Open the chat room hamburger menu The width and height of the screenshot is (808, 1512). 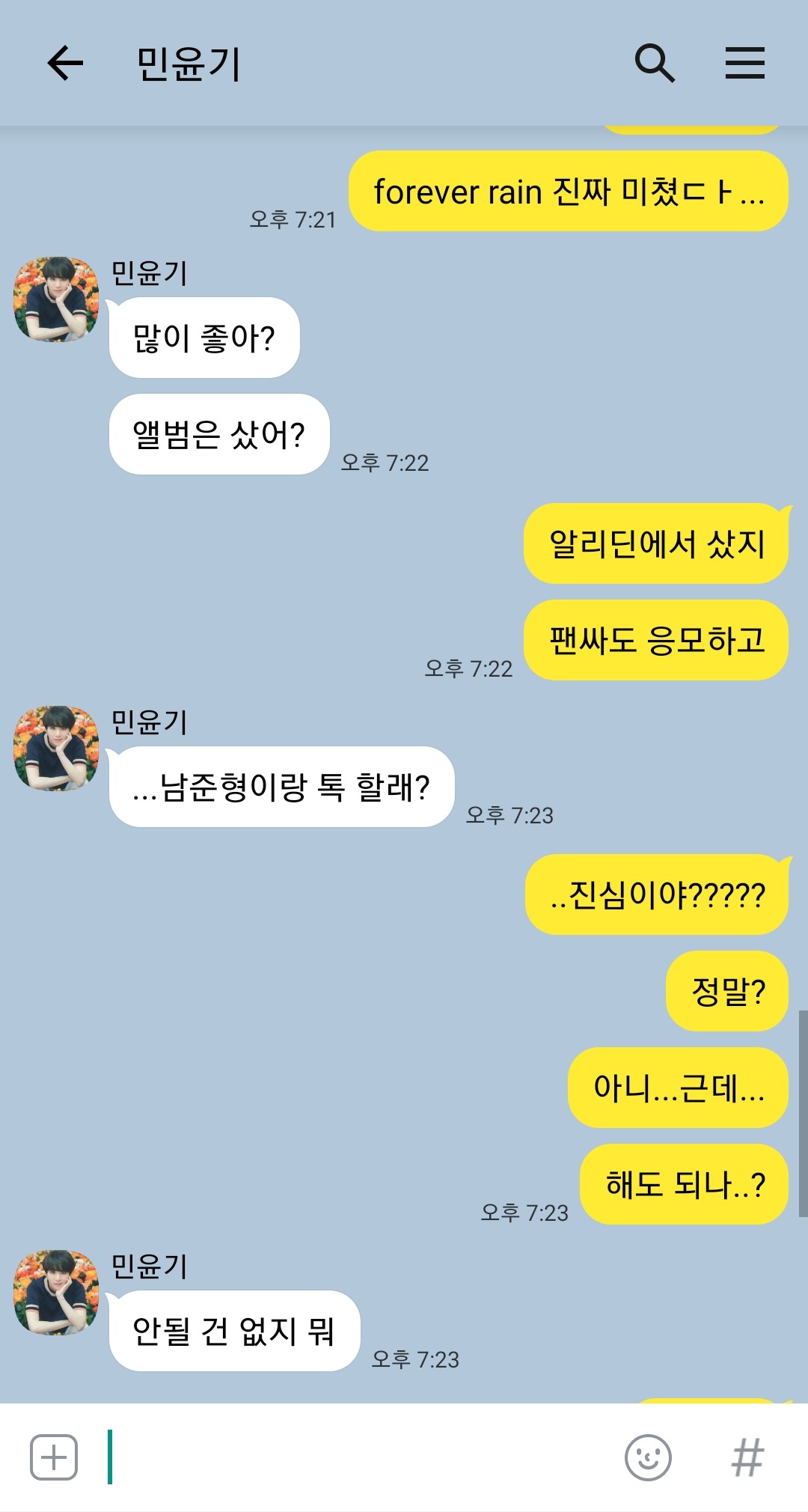(x=744, y=63)
